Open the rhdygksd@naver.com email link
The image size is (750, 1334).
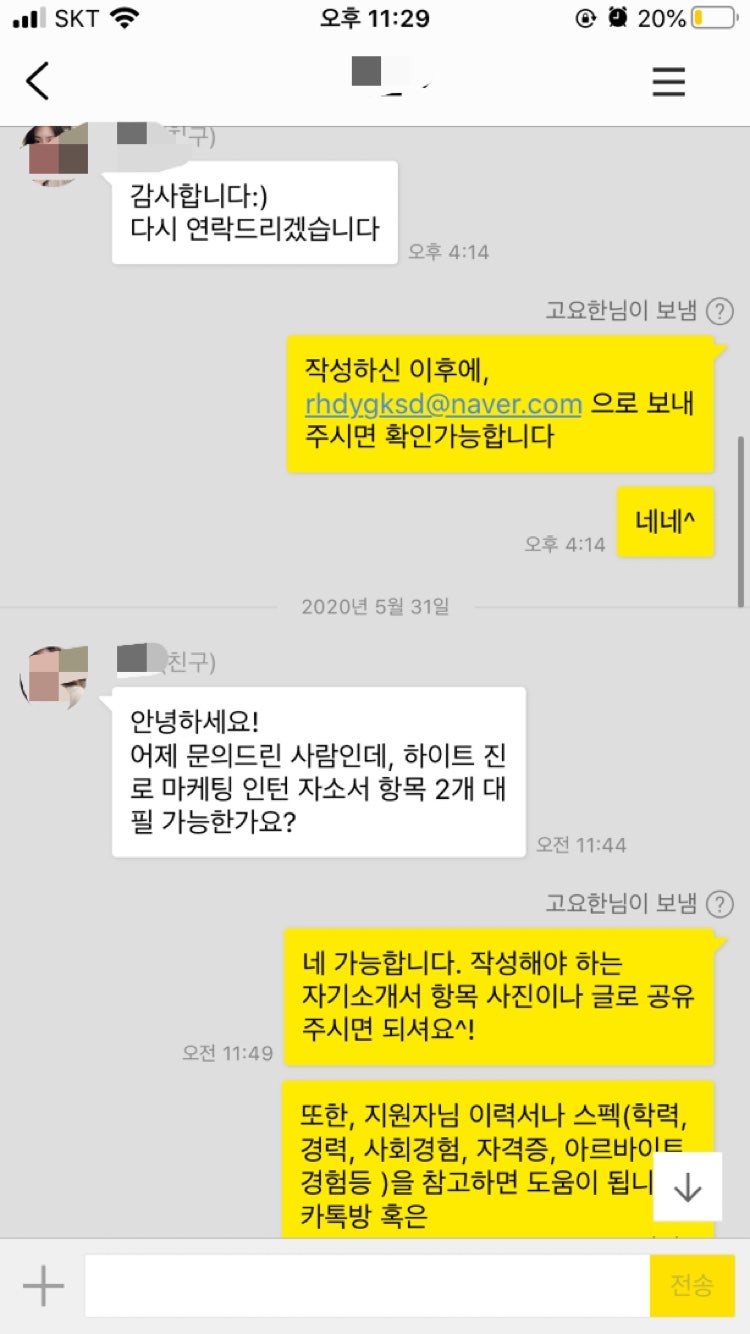pos(444,404)
